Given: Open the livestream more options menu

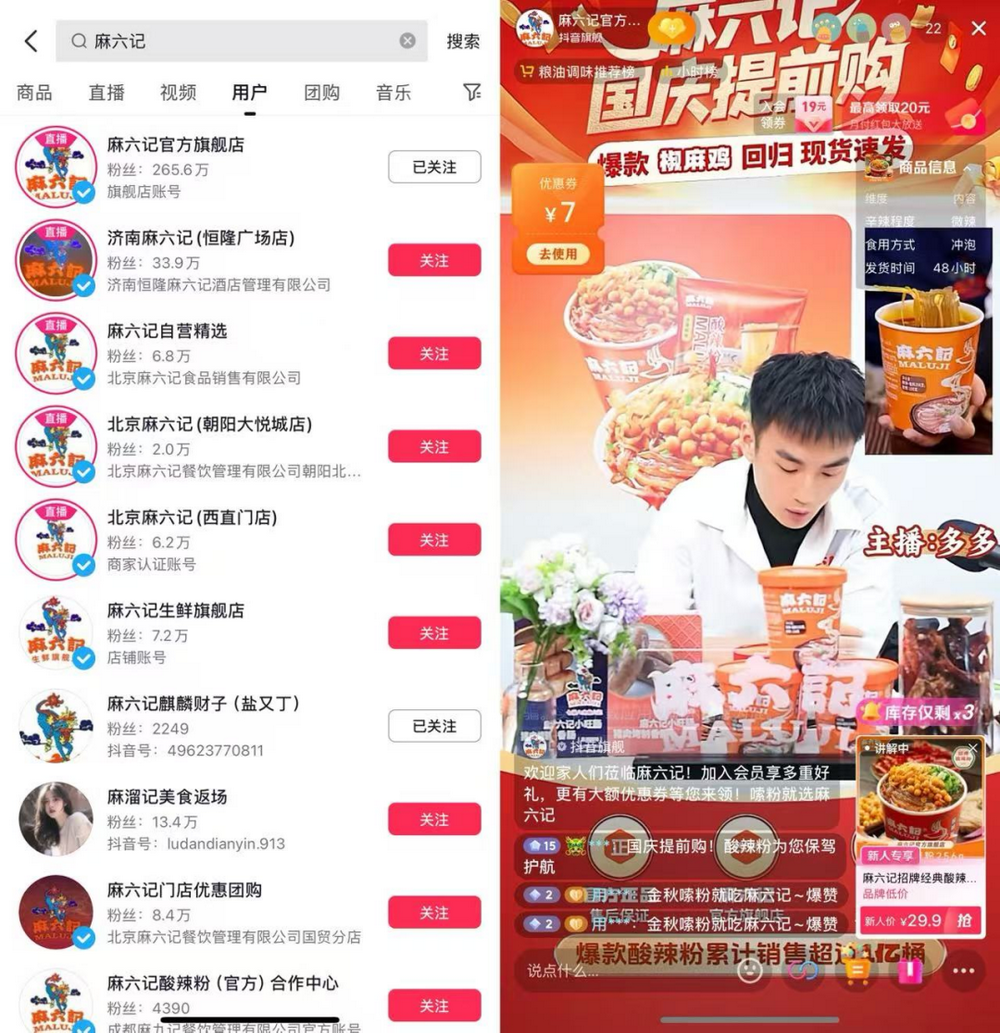Looking at the screenshot, I should [964, 970].
